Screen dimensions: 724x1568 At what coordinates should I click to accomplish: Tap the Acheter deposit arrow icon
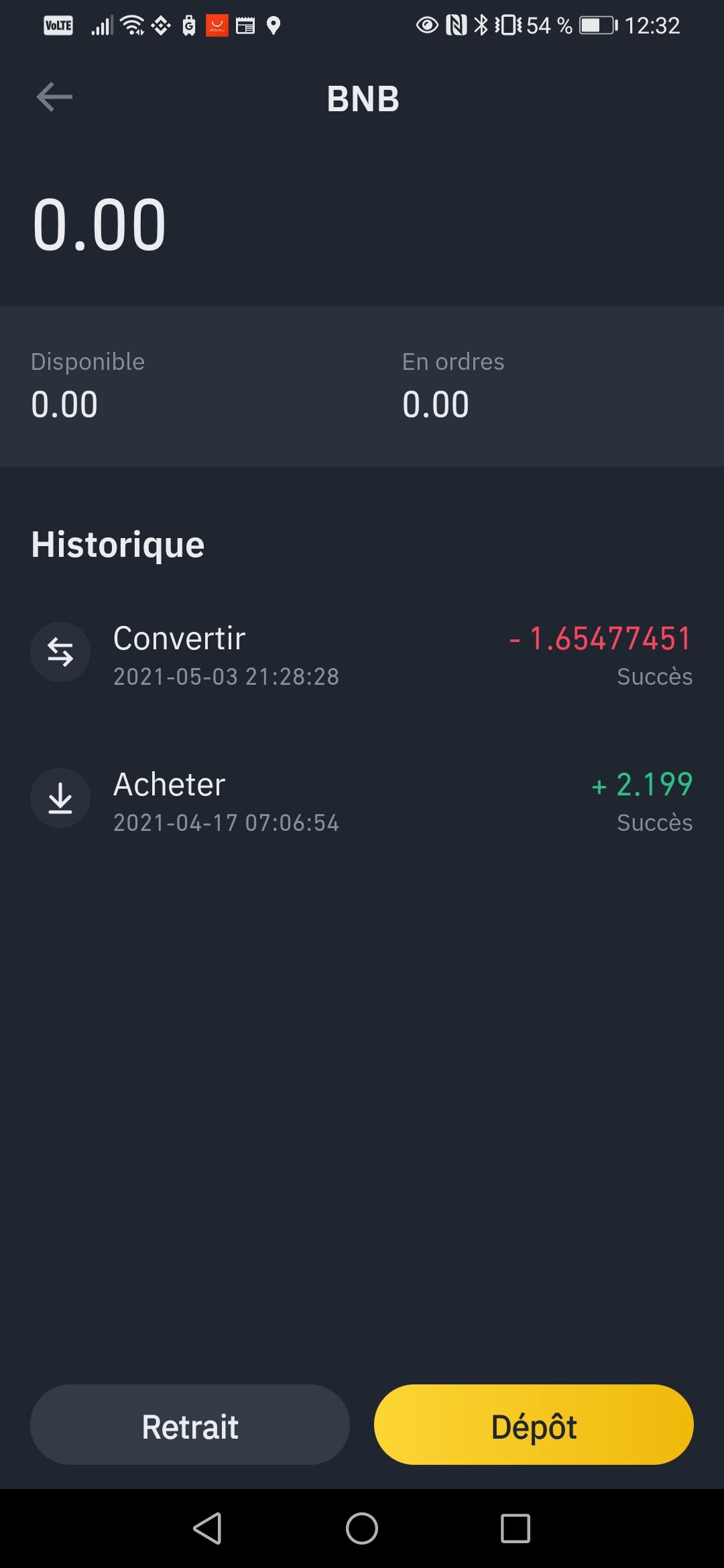point(60,797)
